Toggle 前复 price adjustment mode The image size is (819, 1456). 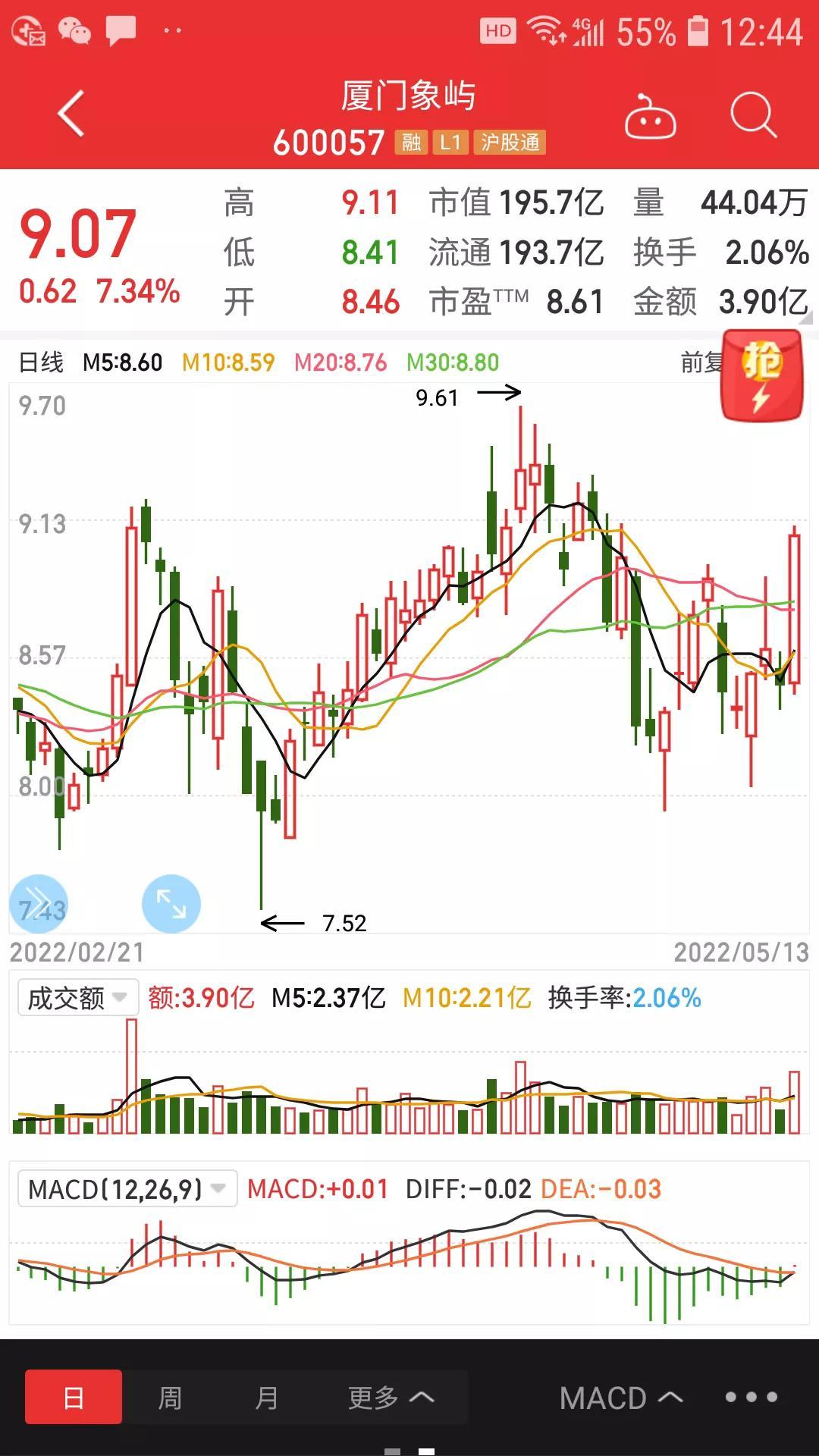(x=701, y=362)
